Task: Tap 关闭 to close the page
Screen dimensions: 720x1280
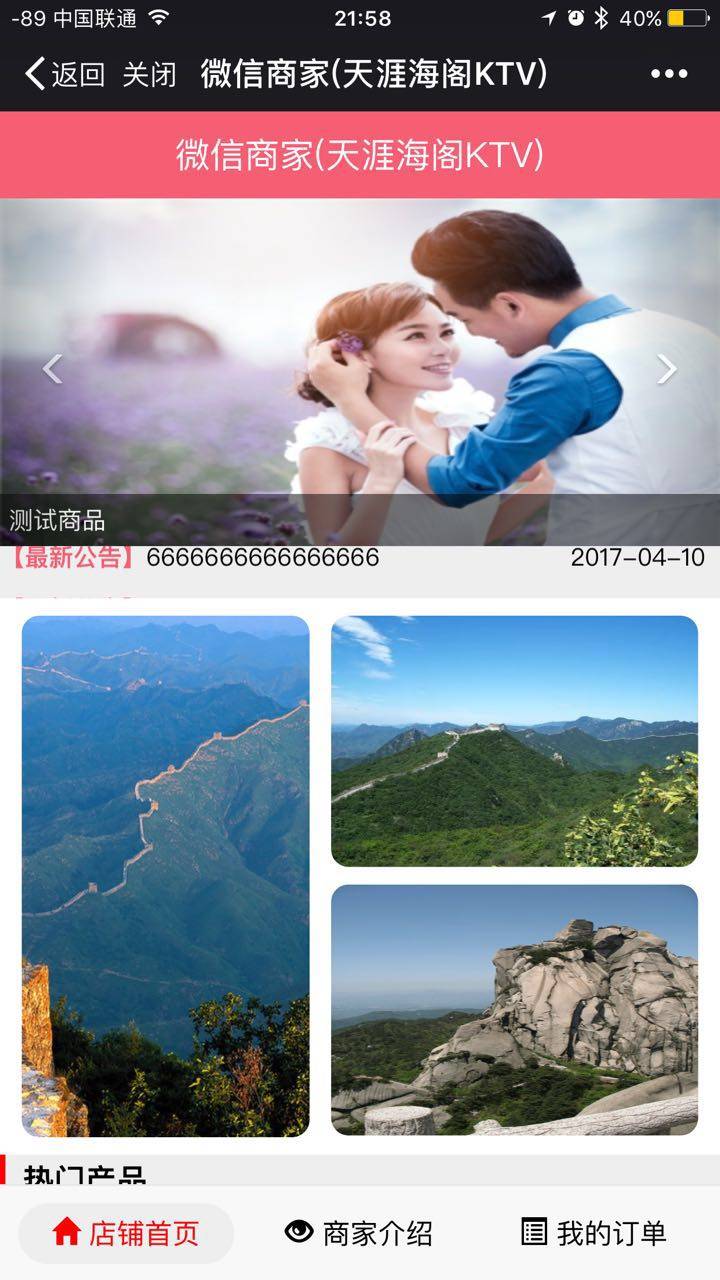Action: pos(149,74)
